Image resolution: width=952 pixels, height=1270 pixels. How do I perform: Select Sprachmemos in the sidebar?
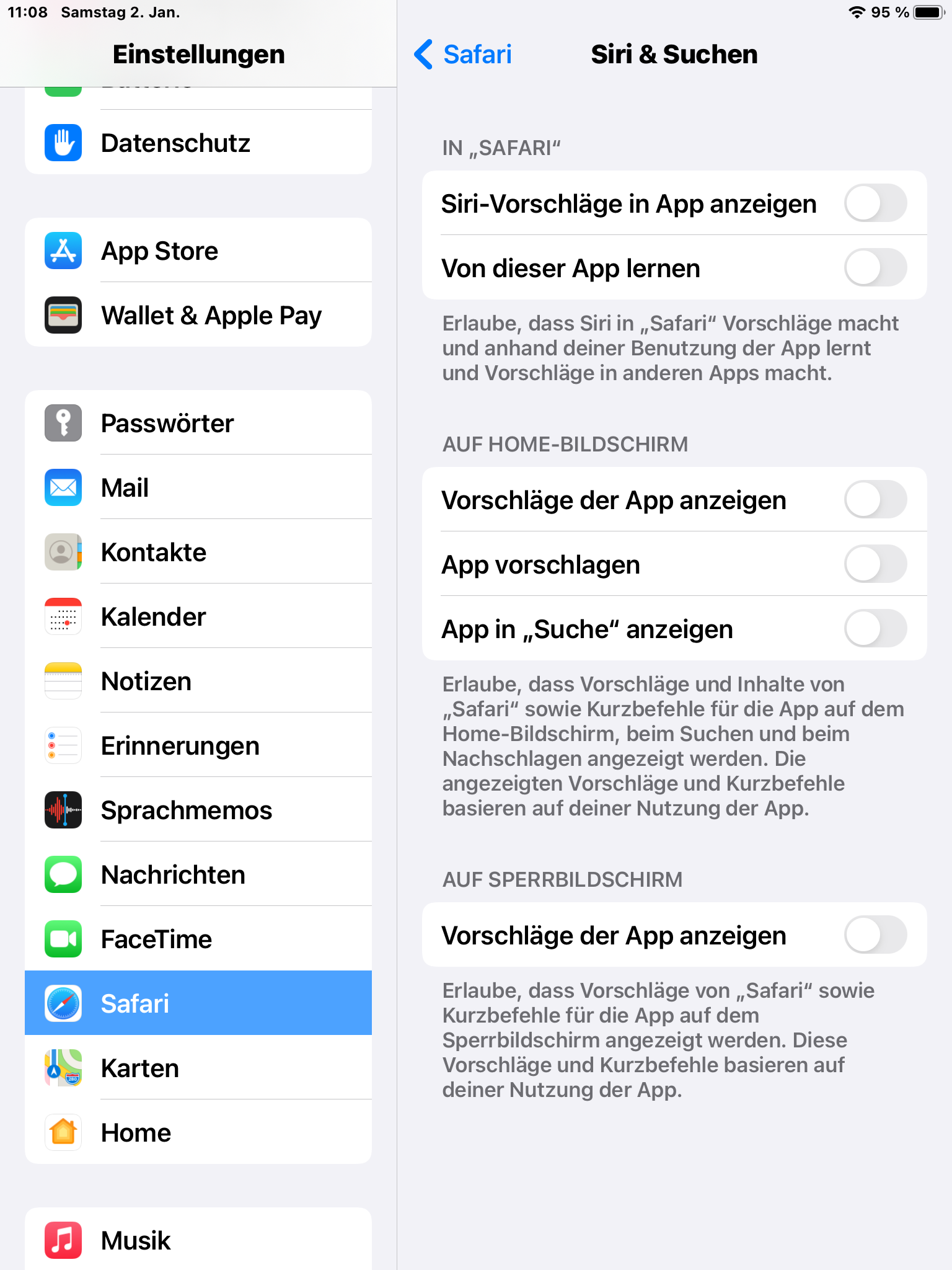198,810
